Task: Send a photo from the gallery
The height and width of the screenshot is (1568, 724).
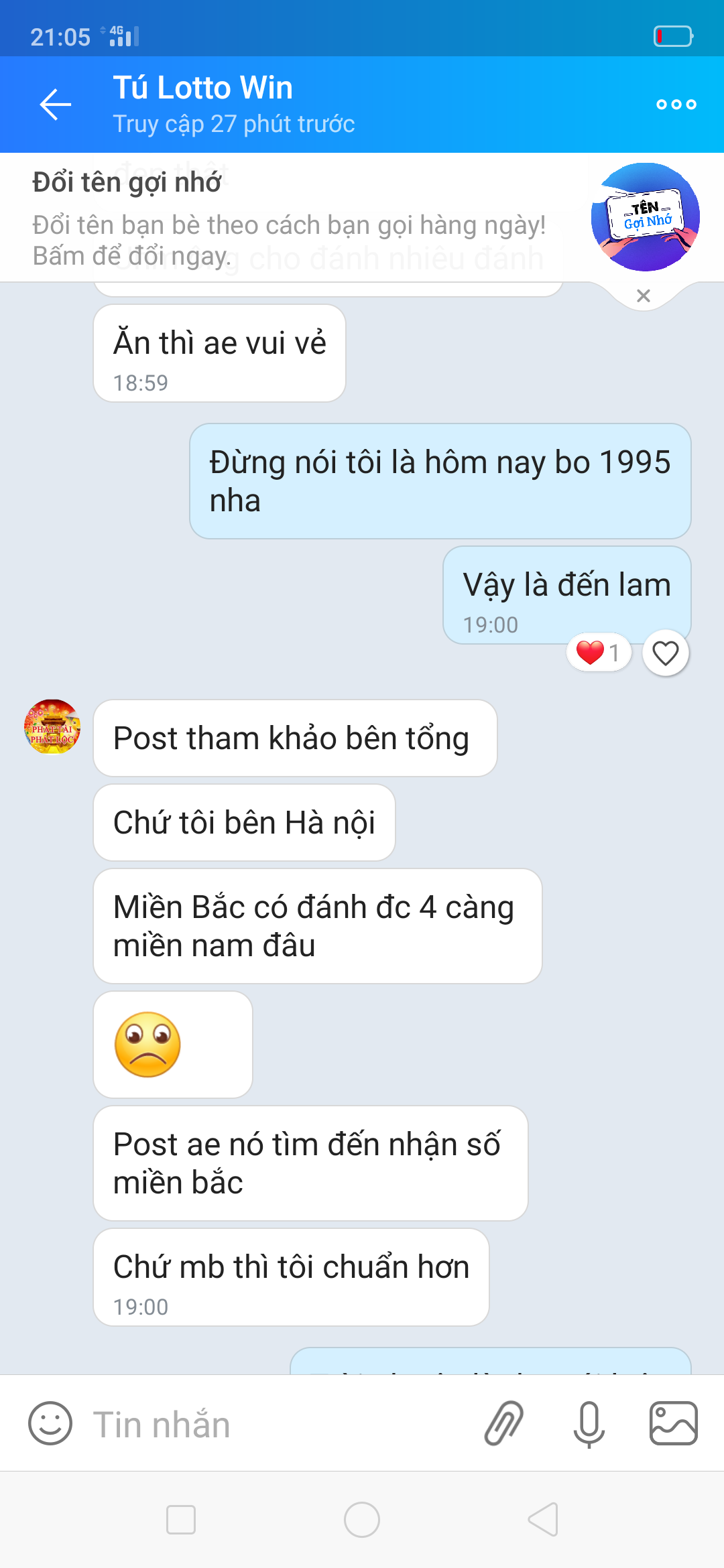Action: click(x=673, y=1423)
